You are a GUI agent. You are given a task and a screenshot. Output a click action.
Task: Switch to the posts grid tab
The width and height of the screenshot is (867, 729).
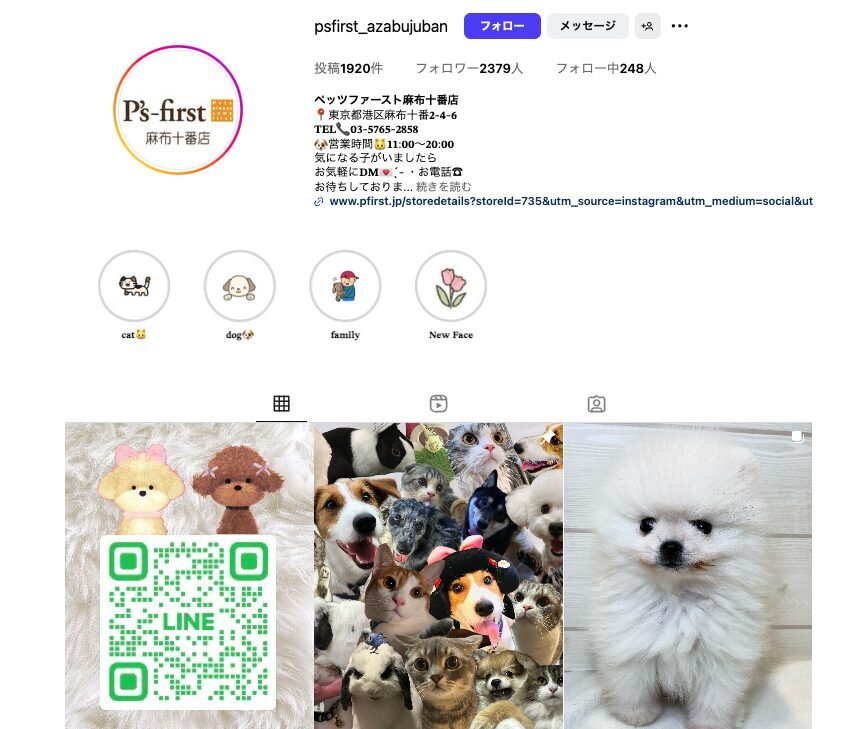coord(281,404)
